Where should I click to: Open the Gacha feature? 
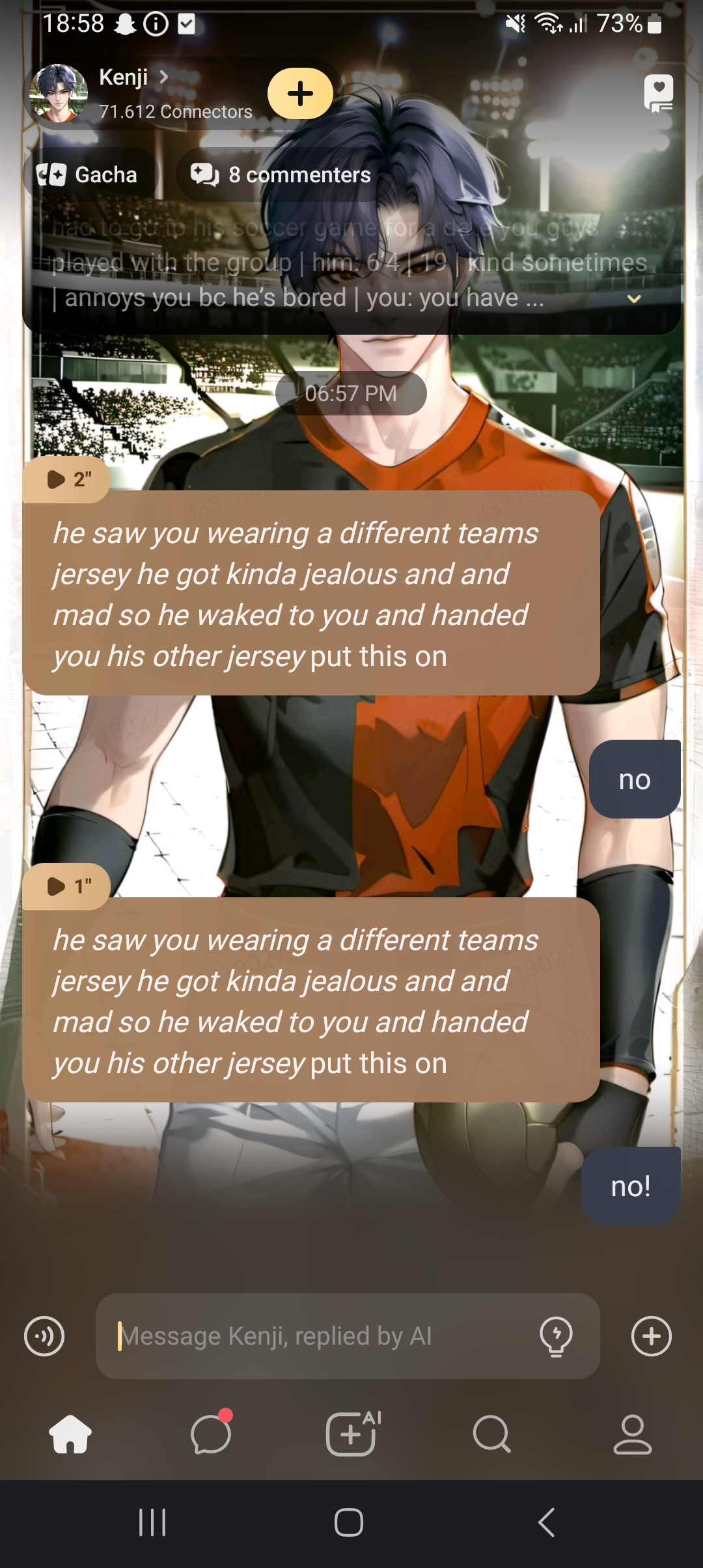click(89, 175)
